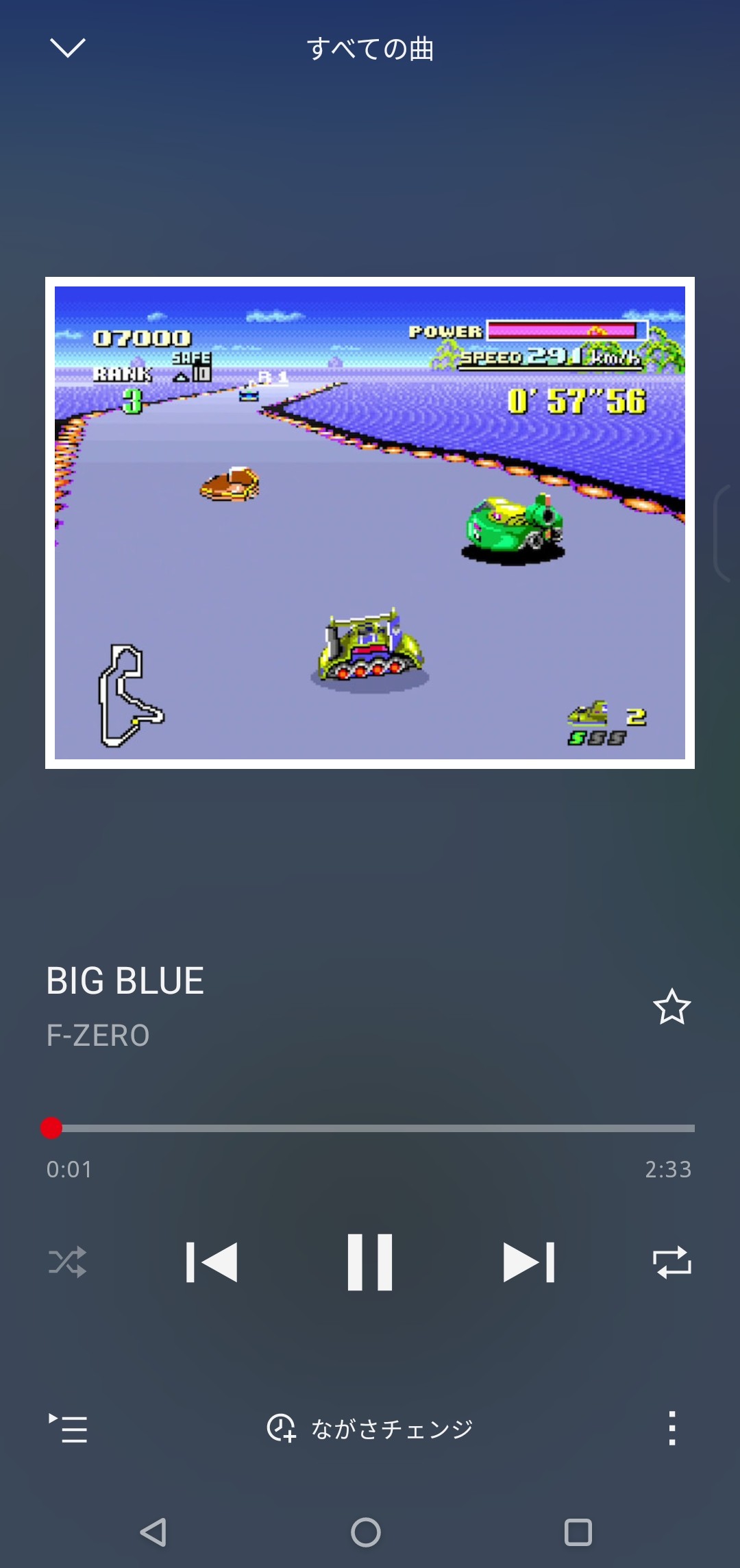Collapse the player with the down chevron
740x1568 pixels.
tap(68, 48)
